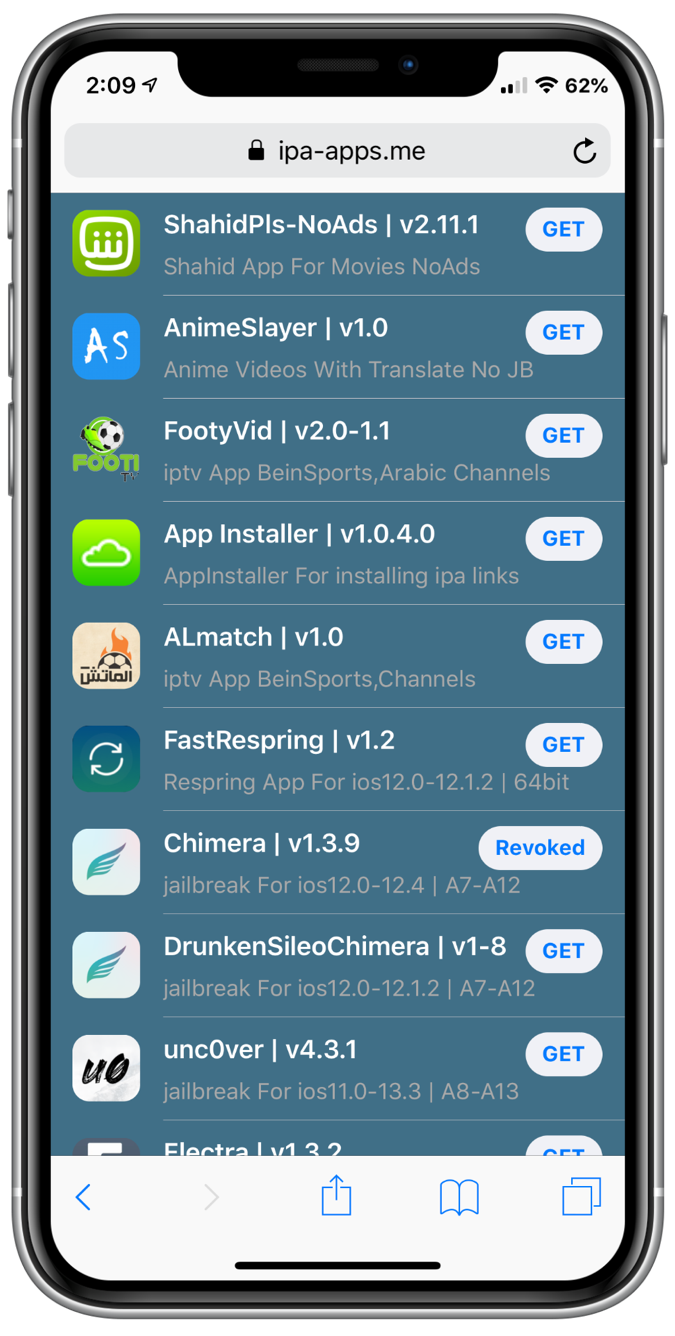This screenshot has width=675, height=1336.
Task: Get App Installer v1.0.4.0
Action: pyautogui.click(x=563, y=538)
